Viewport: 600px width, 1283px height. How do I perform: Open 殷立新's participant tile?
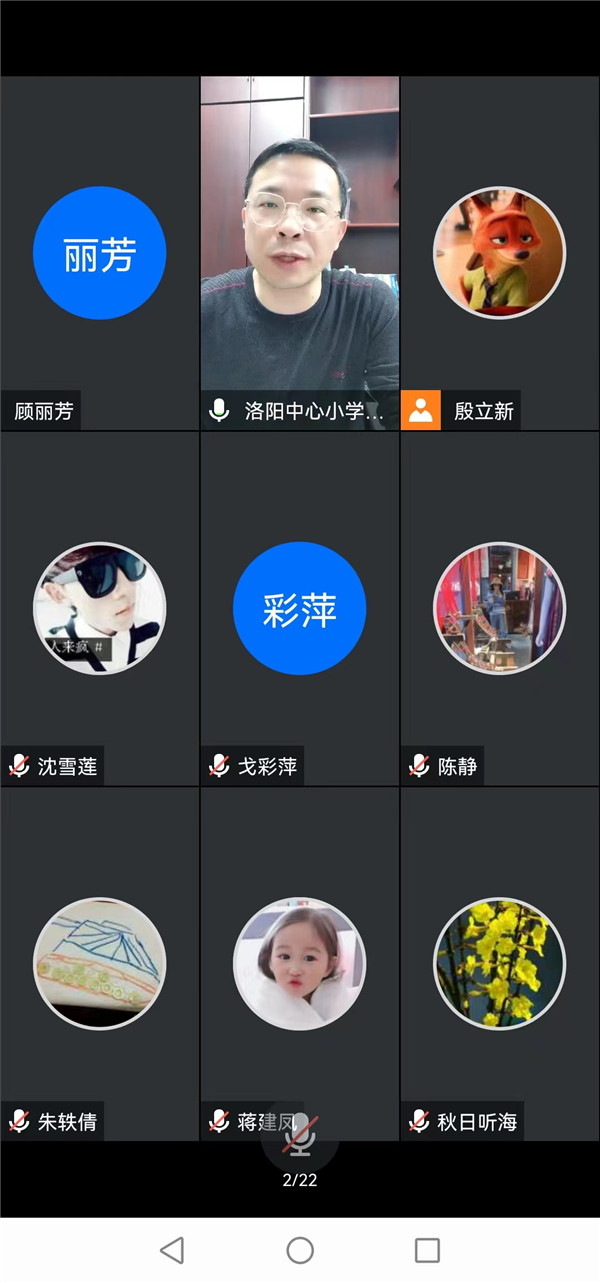tap(499, 253)
